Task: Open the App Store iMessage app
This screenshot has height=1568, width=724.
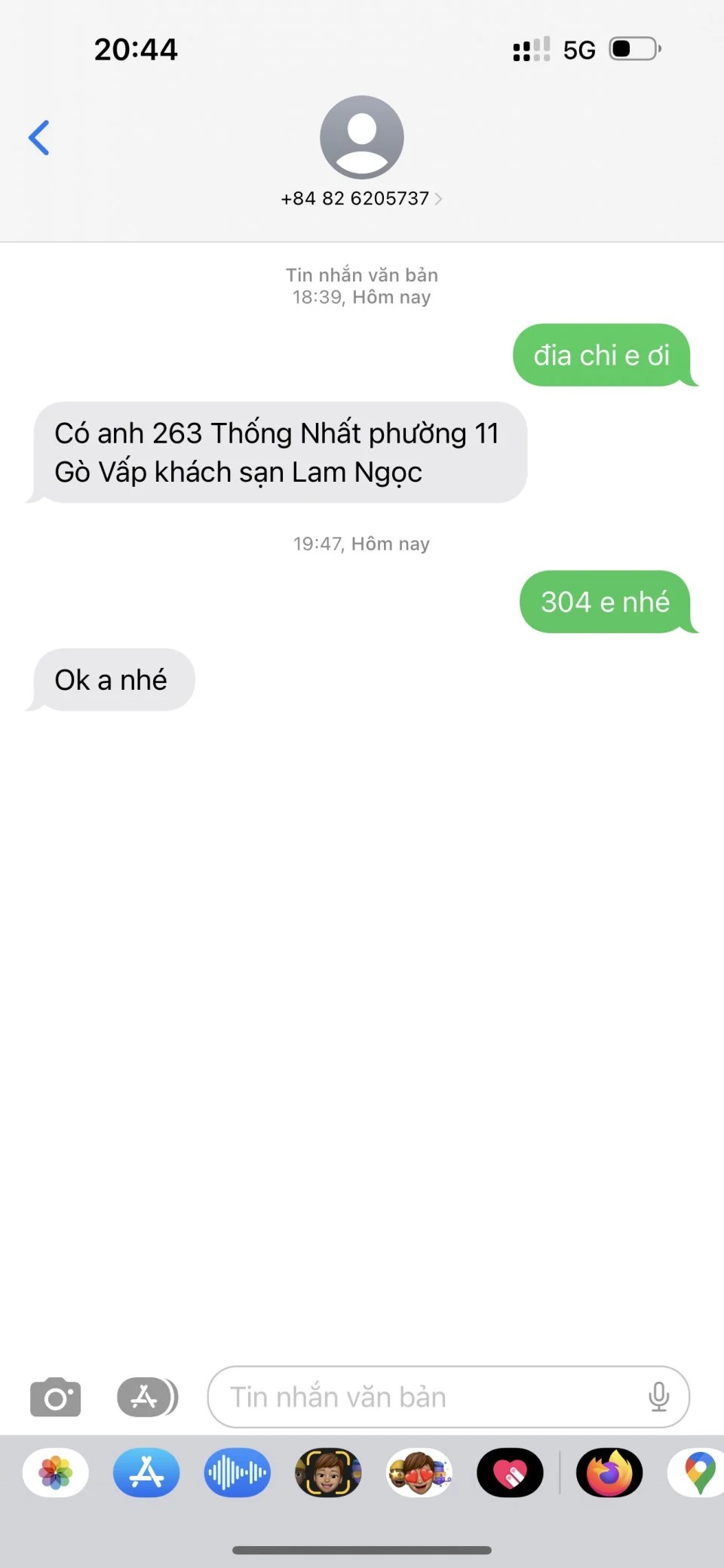Action: (146, 1472)
